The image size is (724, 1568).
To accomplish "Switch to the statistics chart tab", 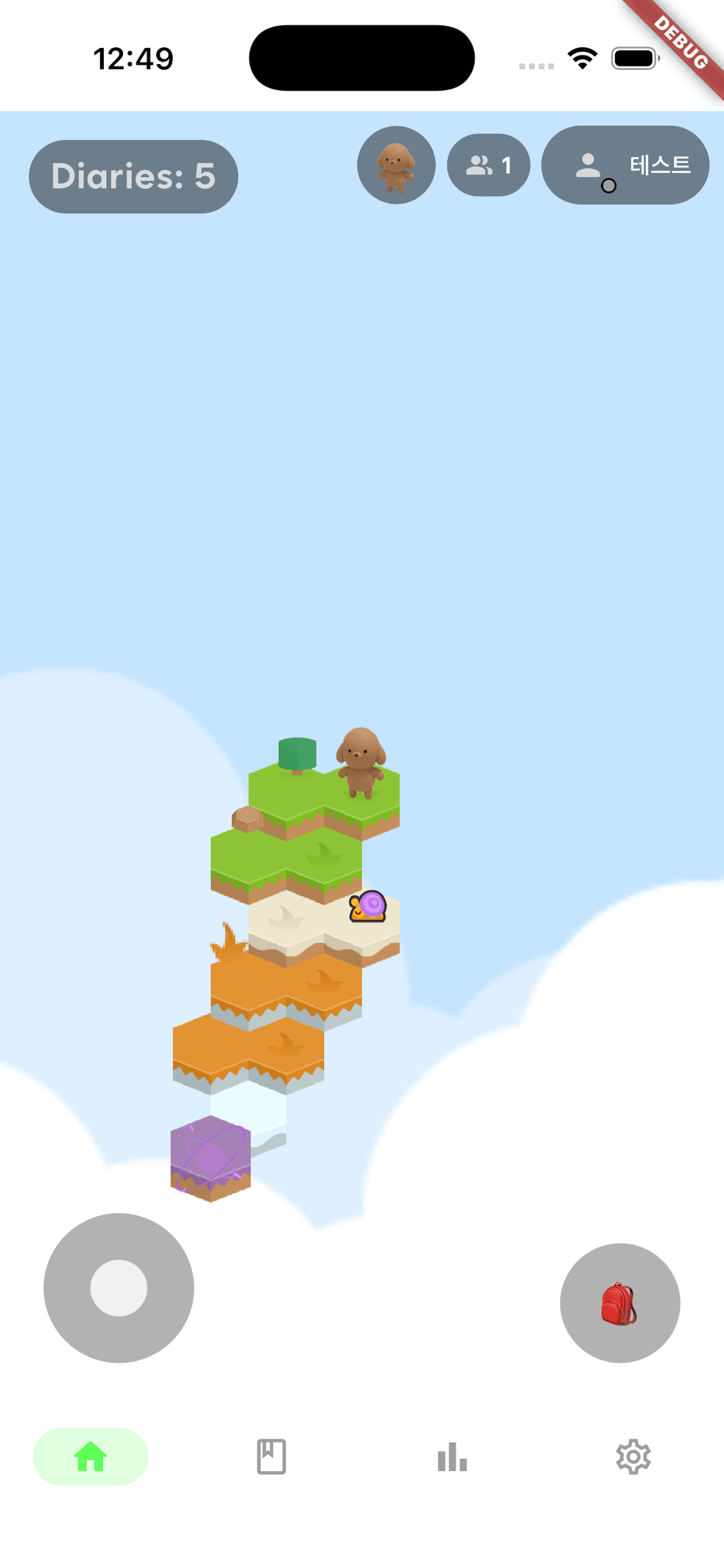I will pyautogui.click(x=452, y=1457).
